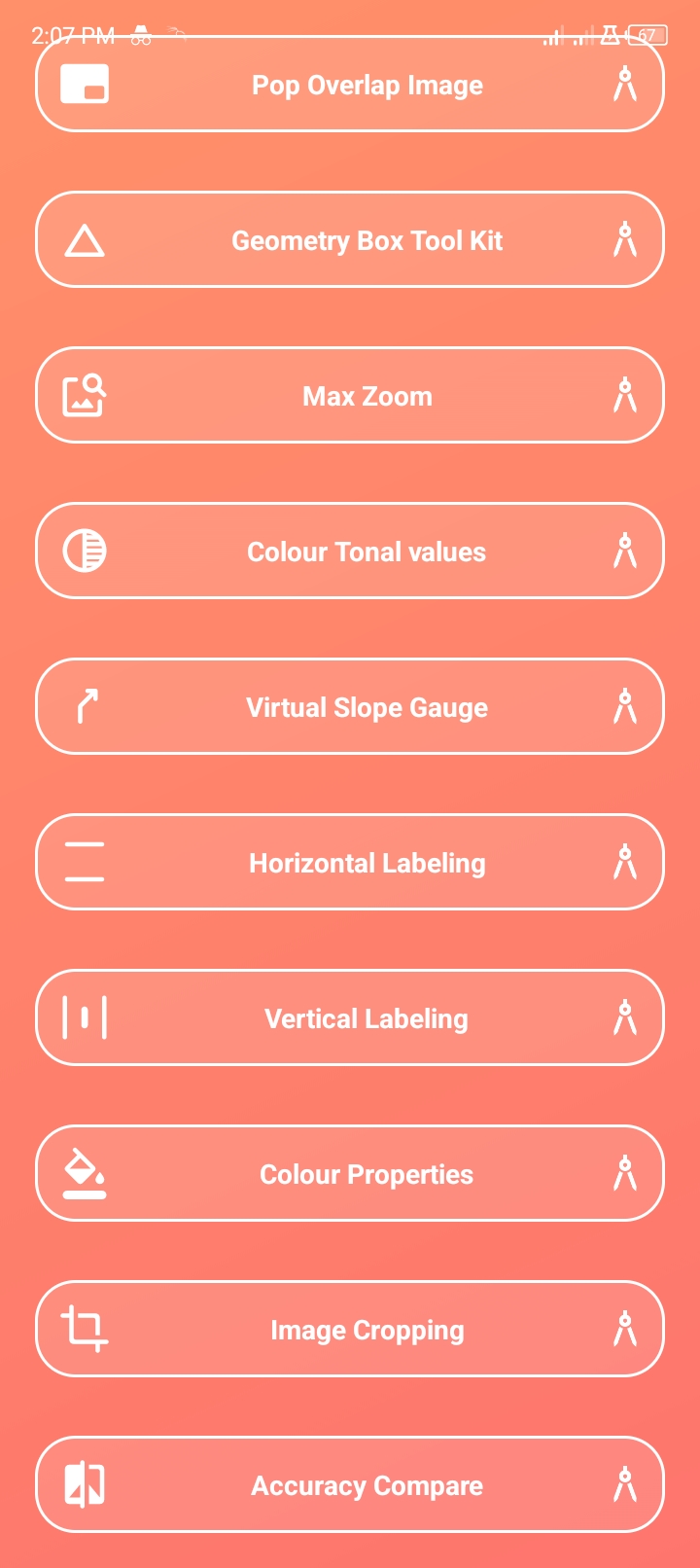Click the compass icon on the Max Zoom row
This screenshot has width=700, height=1568.
626,395
